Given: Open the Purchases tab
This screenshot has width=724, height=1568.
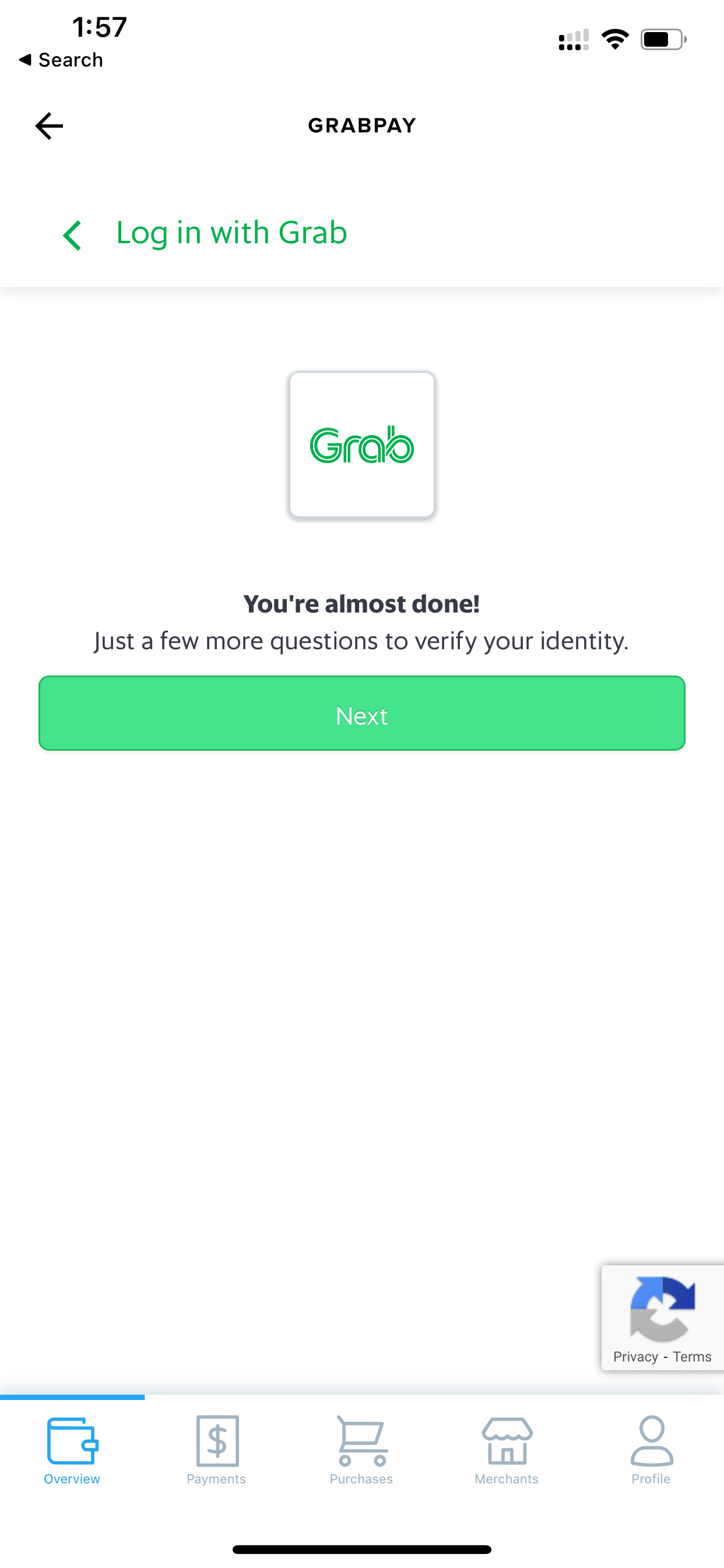Looking at the screenshot, I should click(x=361, y=1451).
